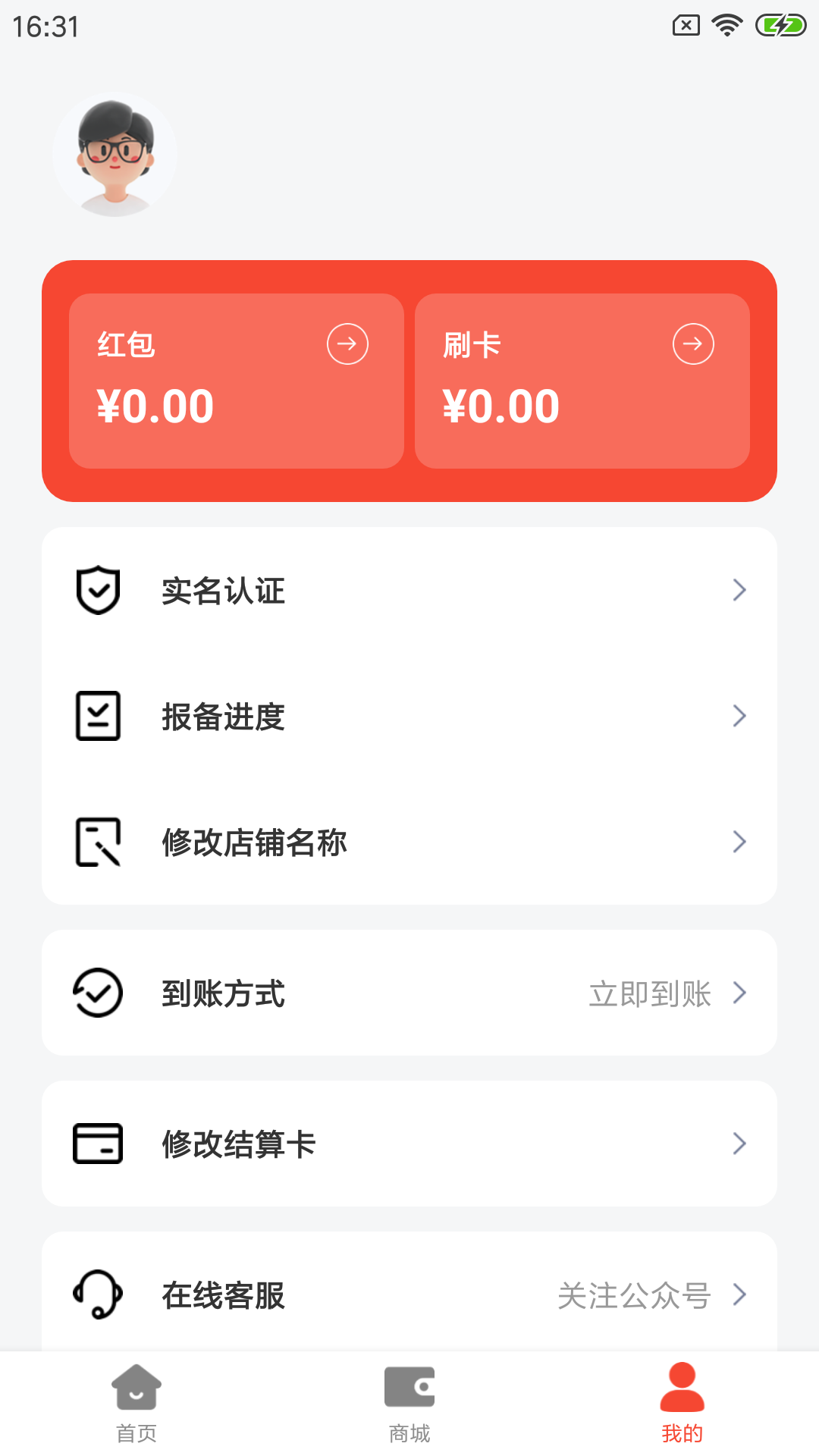Screen dimensions: 819x1456
Task: Open the 红包 circular arrow icon
Action: click(x=347, y=343)
